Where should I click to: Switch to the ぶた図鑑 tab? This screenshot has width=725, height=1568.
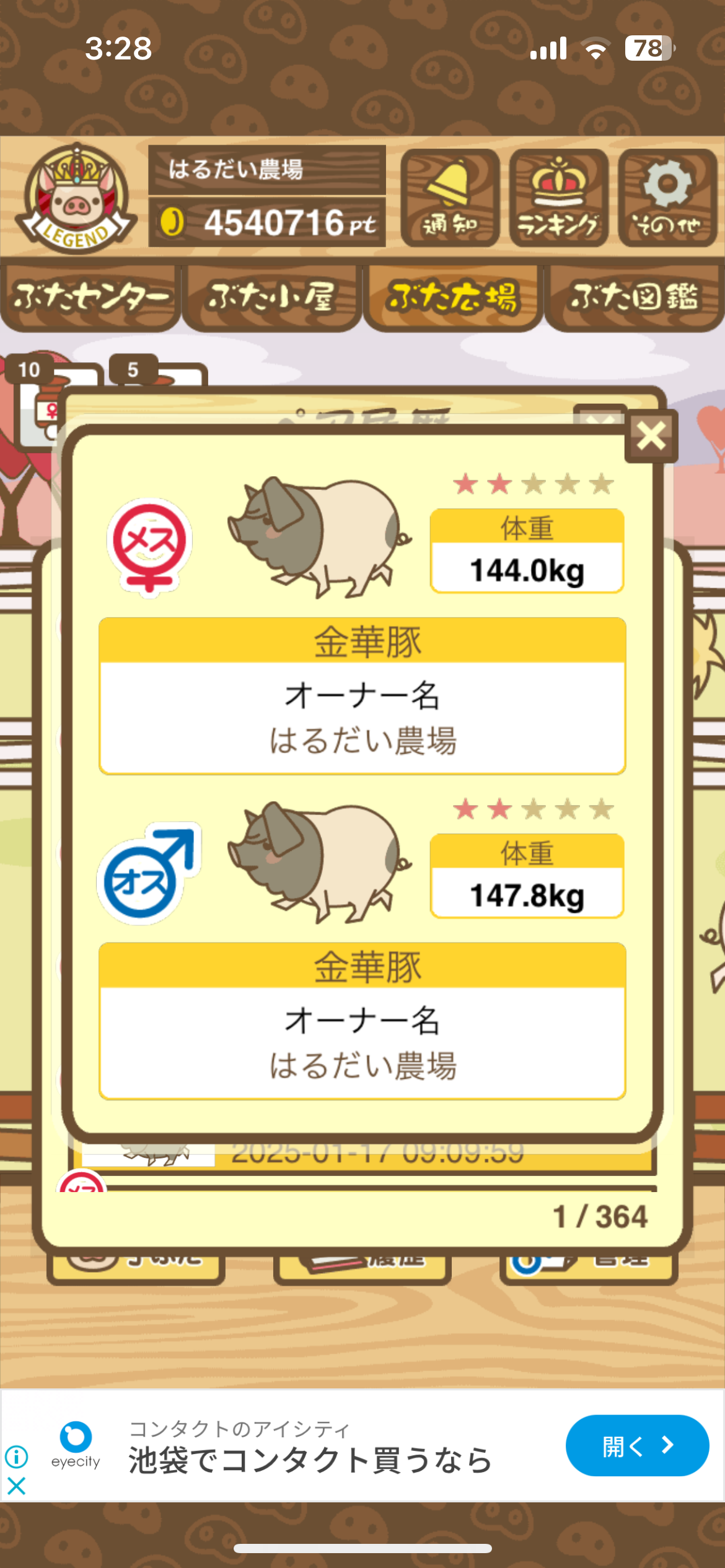(x=634, y=298)
